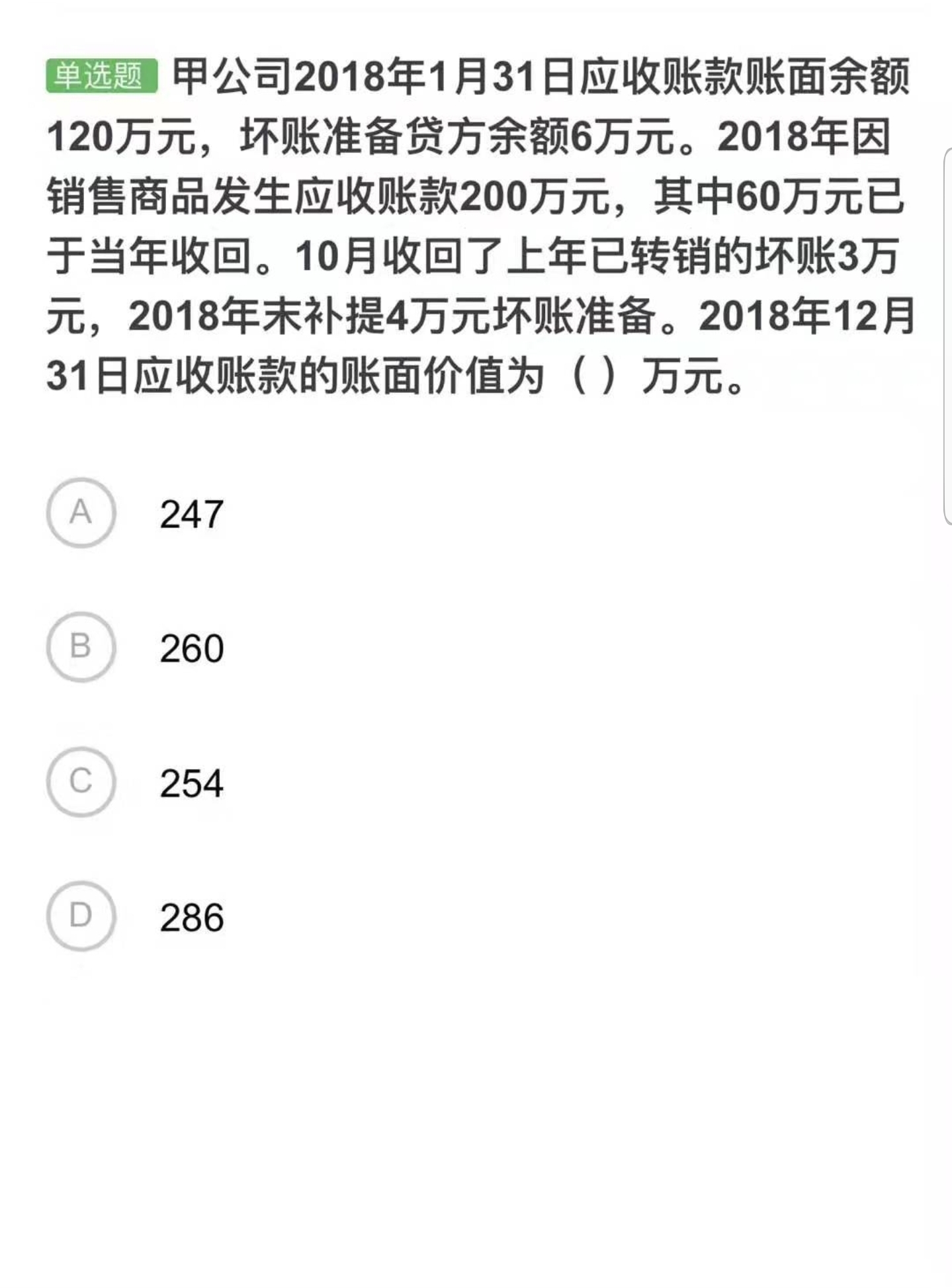952x1288 pixels.
Task: Pick answer option C 254
Action: (81, 782)
